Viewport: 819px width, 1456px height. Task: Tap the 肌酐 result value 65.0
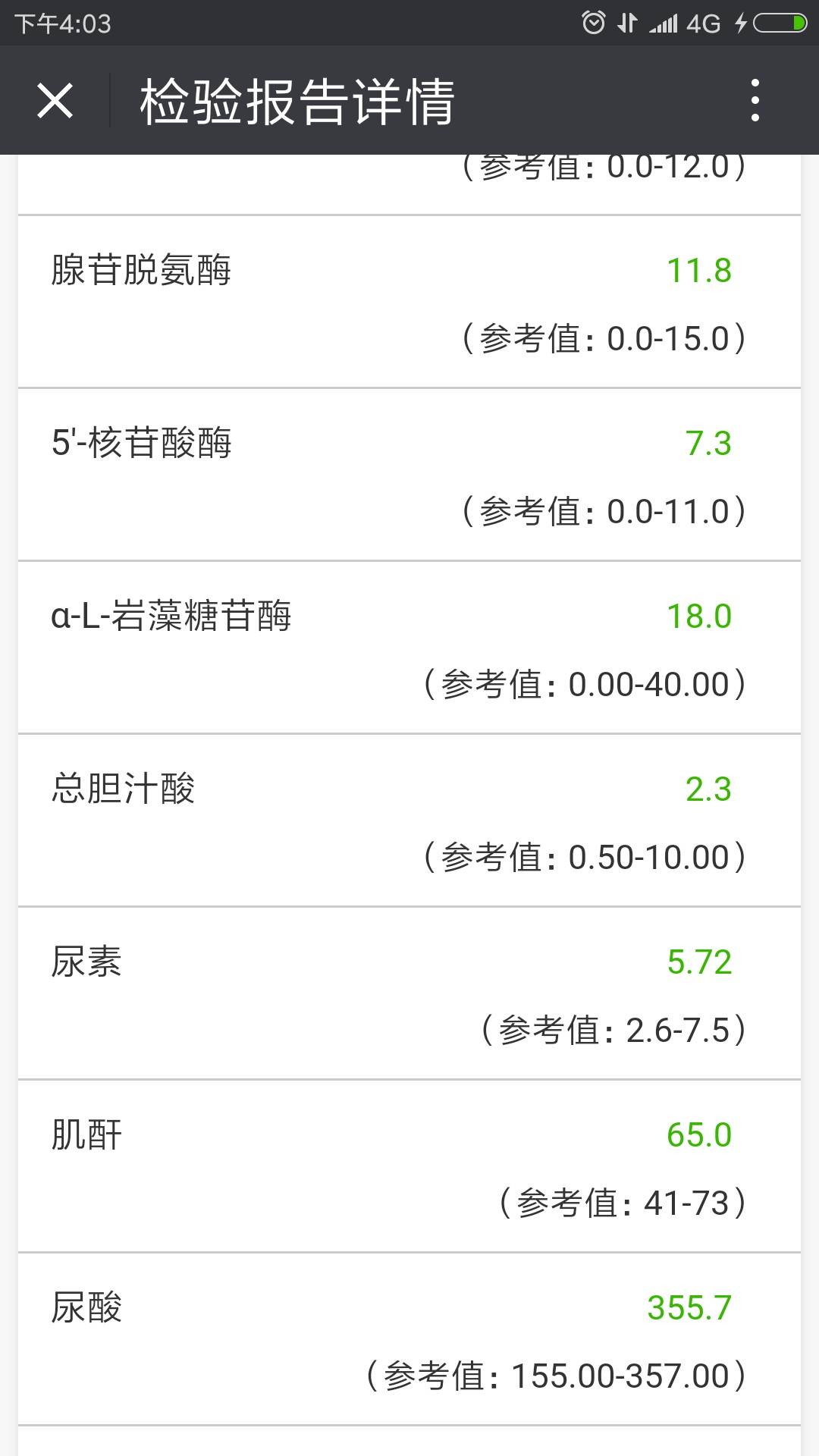[701, 1134]
